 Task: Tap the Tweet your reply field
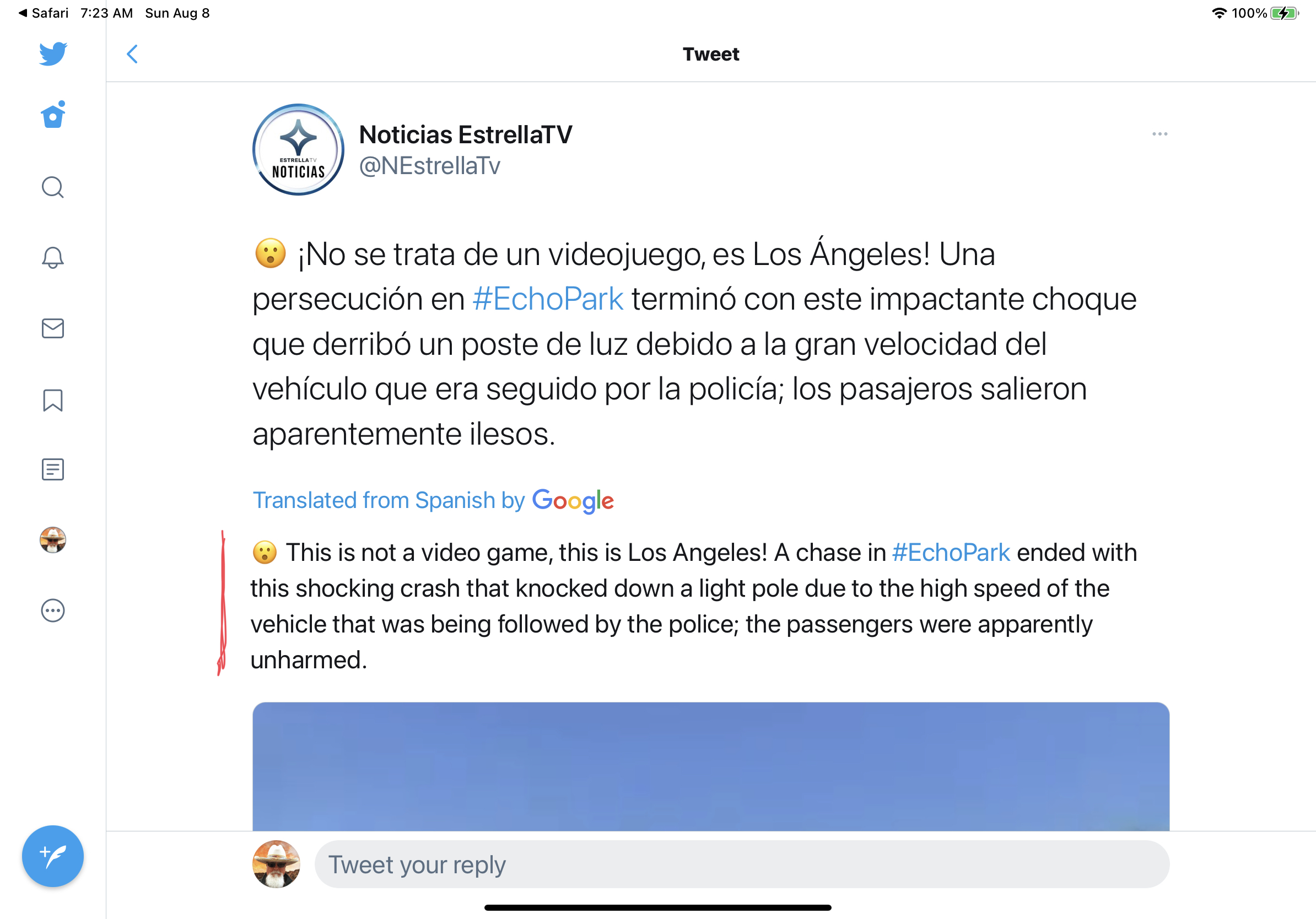741,864
